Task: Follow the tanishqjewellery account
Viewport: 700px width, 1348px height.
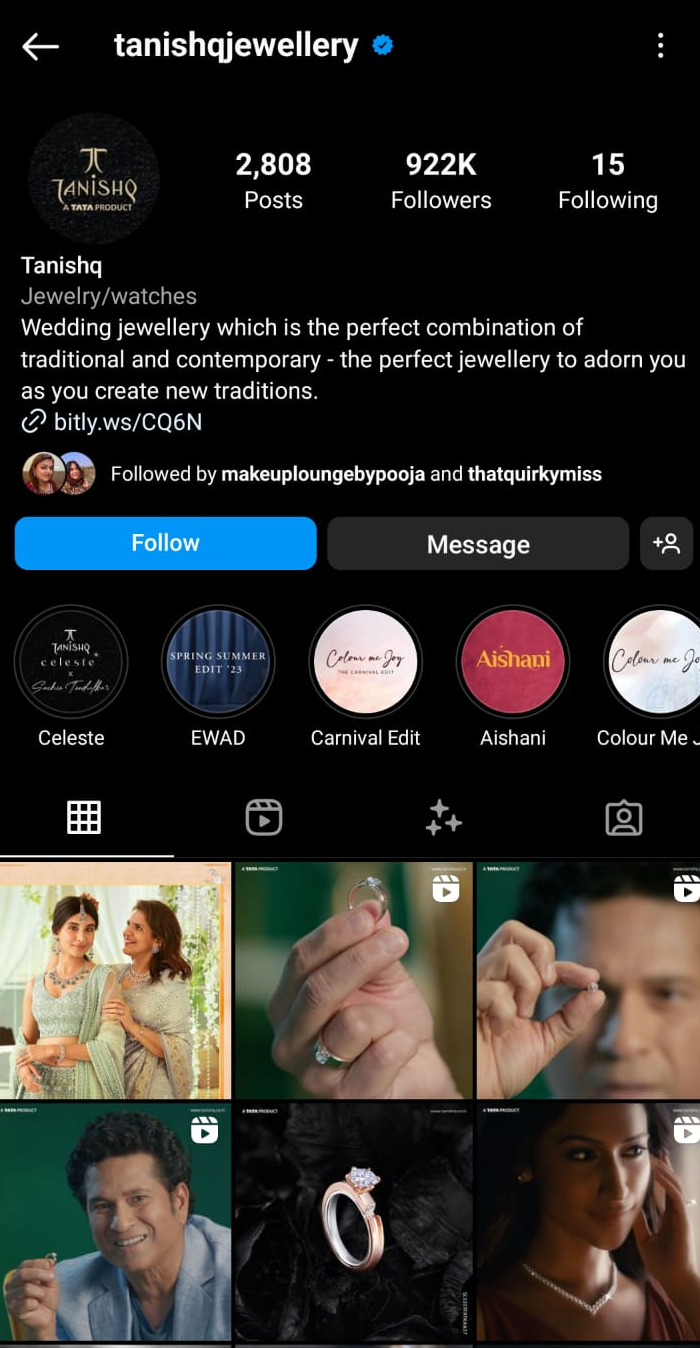Action: (x=165, y=543)
